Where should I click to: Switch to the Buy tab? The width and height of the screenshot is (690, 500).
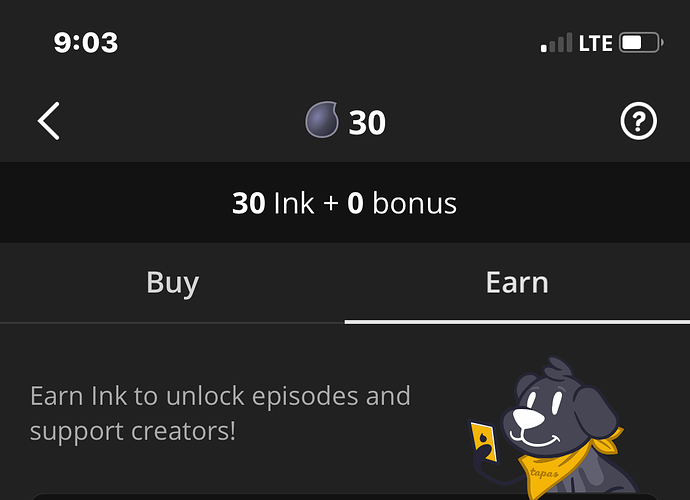172,282
